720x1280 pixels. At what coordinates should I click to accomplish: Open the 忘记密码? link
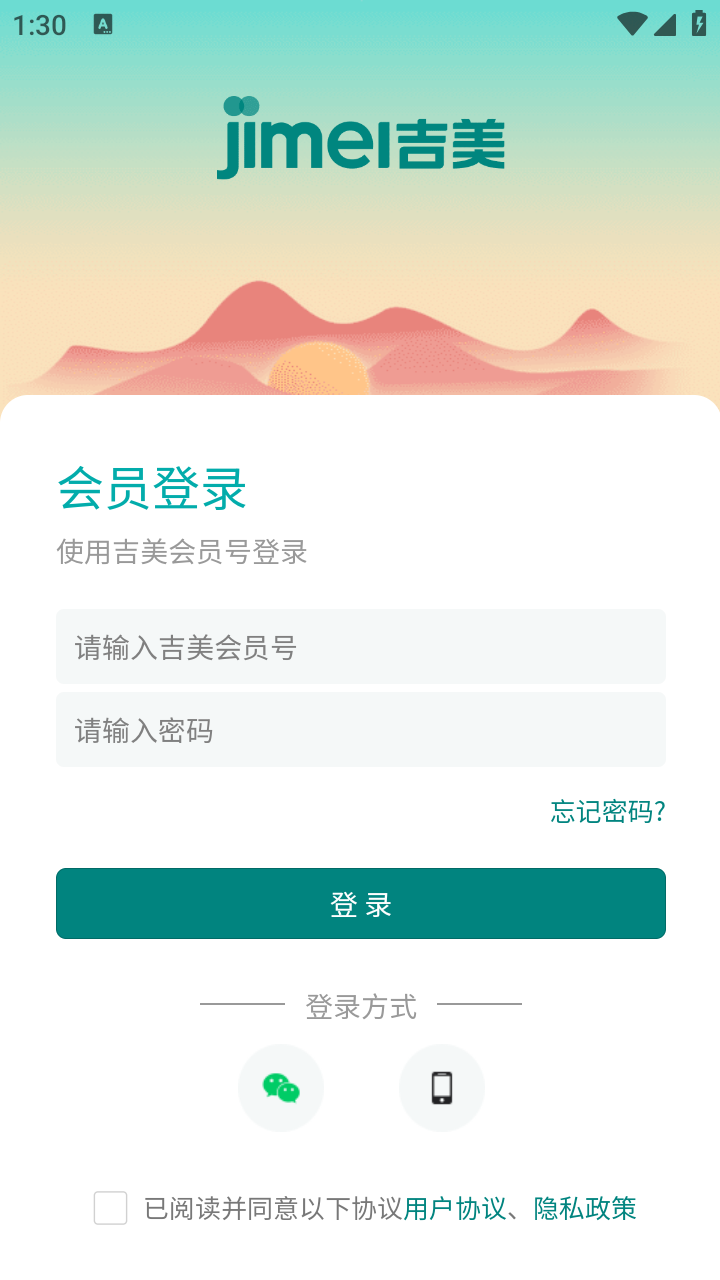click(x=608, y=811)
